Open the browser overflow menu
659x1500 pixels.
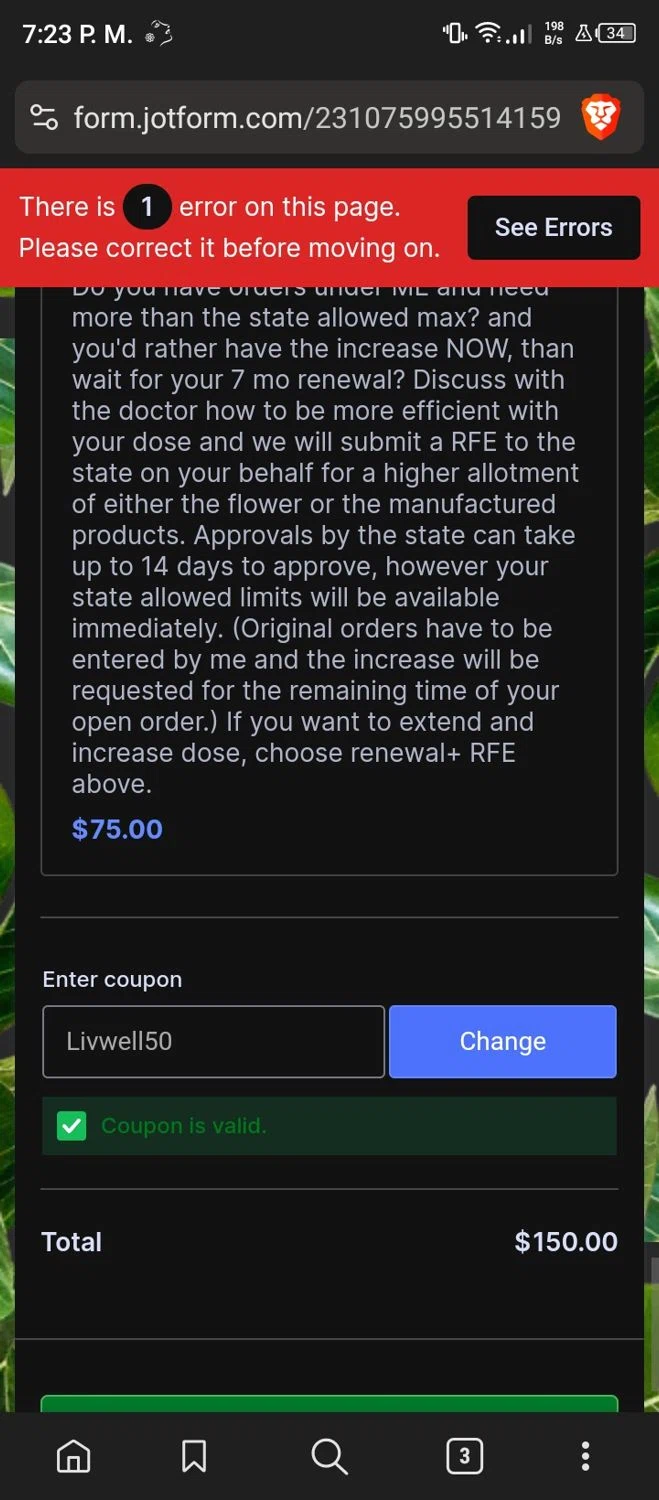pos(586,1456)
